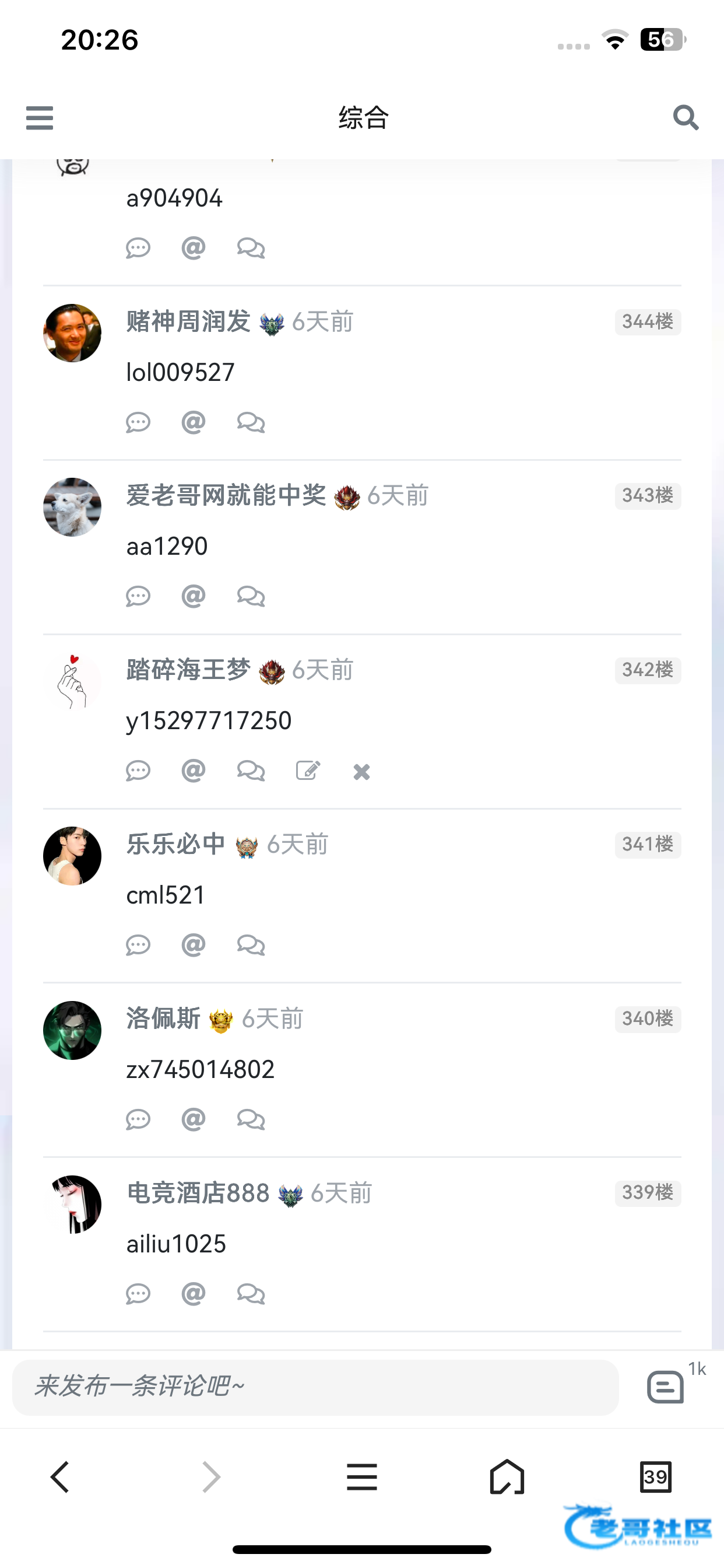The width and height of the screenshot is (724, 1568).
Task: Mention a904904's author using the @ icon
Action: 194,249
